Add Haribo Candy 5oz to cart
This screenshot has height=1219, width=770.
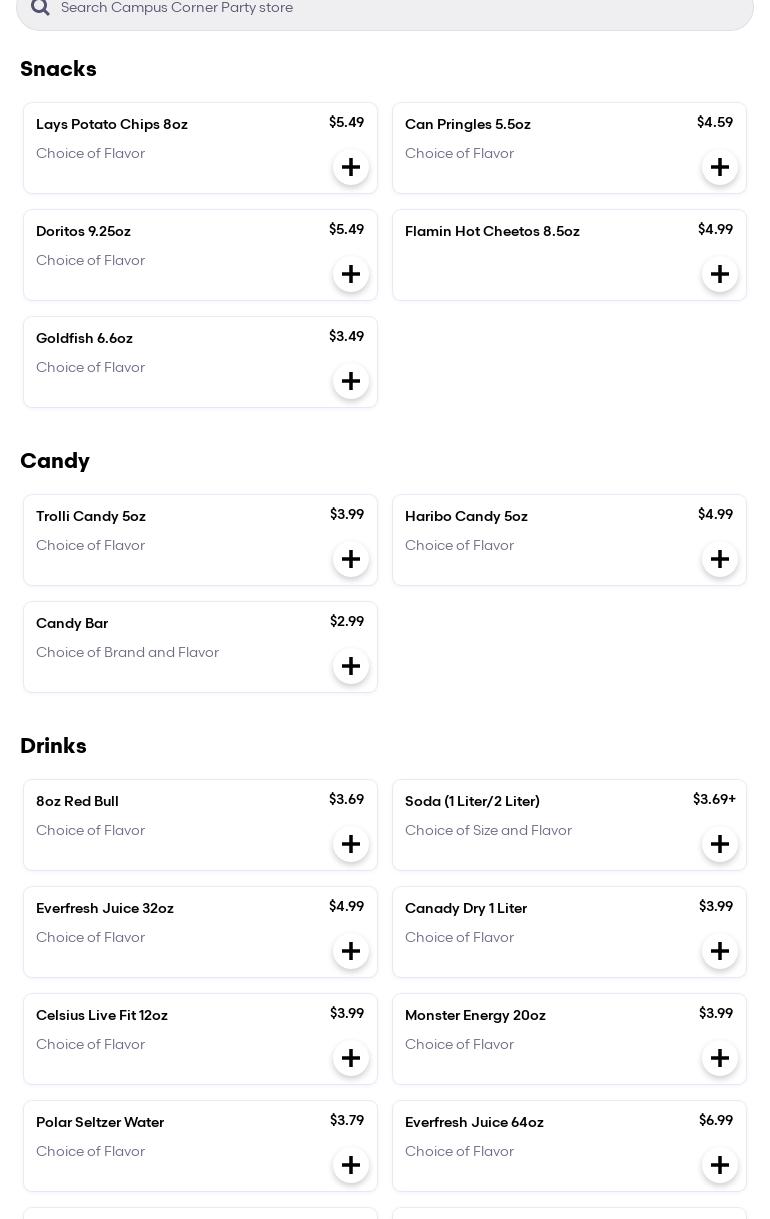click(720, 559)
